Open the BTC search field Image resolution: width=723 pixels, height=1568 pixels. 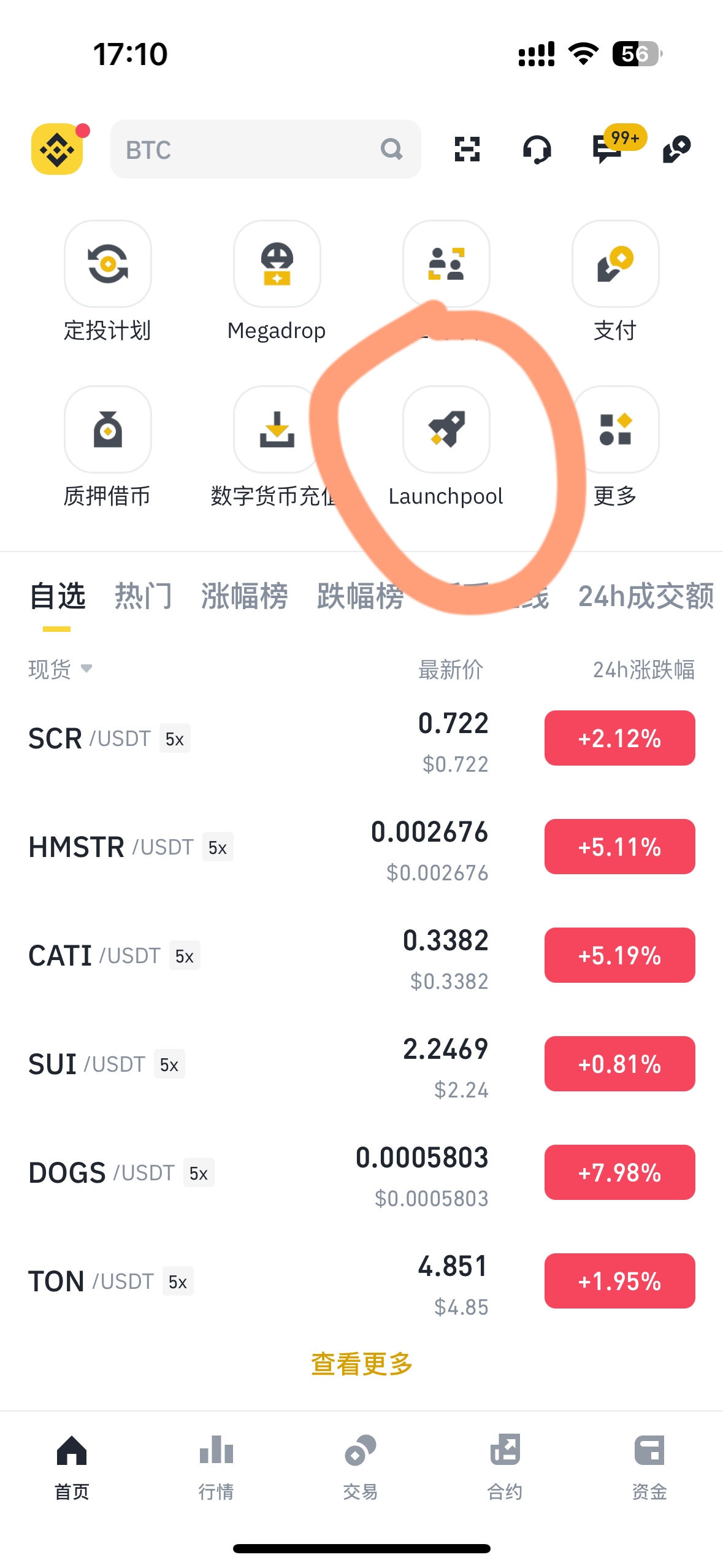click(x=251, y=149)
